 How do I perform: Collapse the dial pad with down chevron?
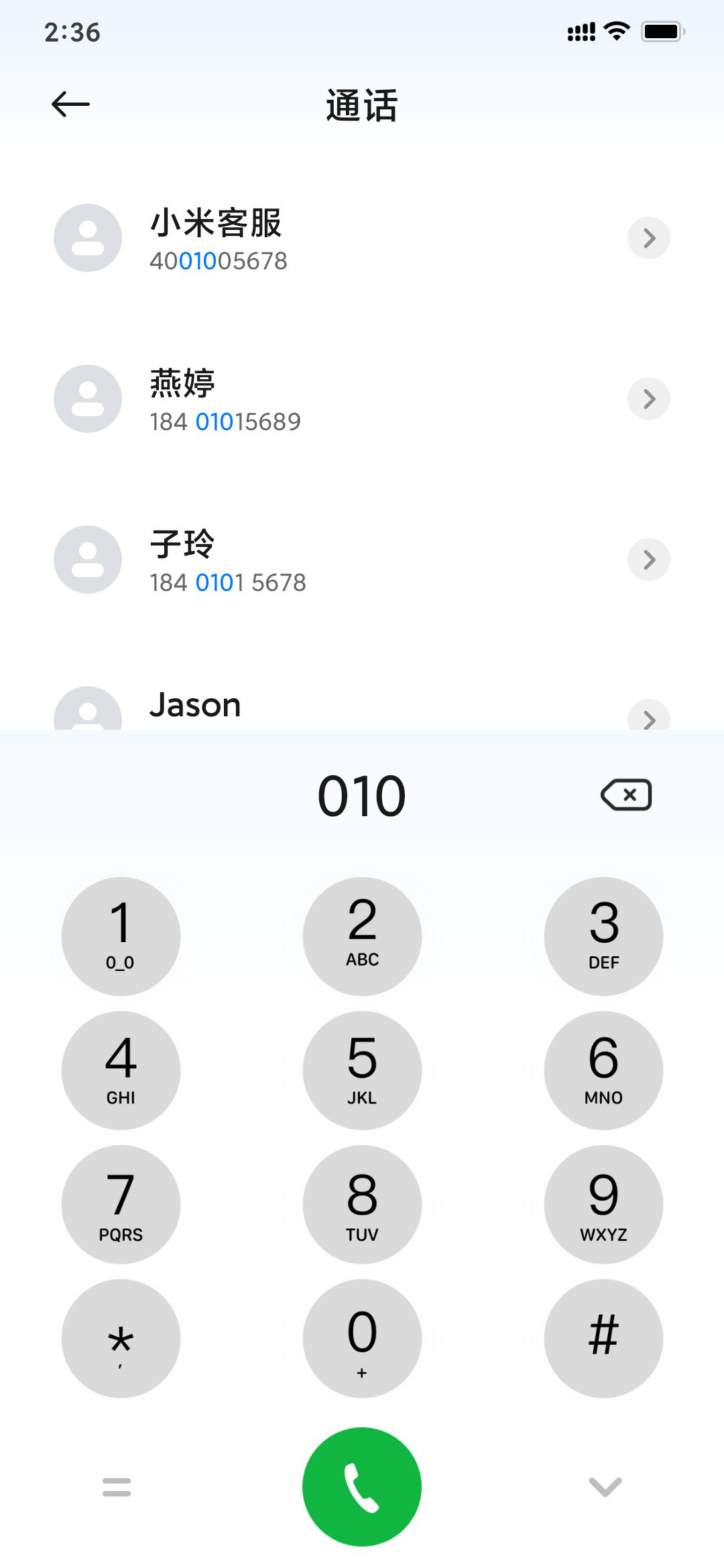(605, 1486)
